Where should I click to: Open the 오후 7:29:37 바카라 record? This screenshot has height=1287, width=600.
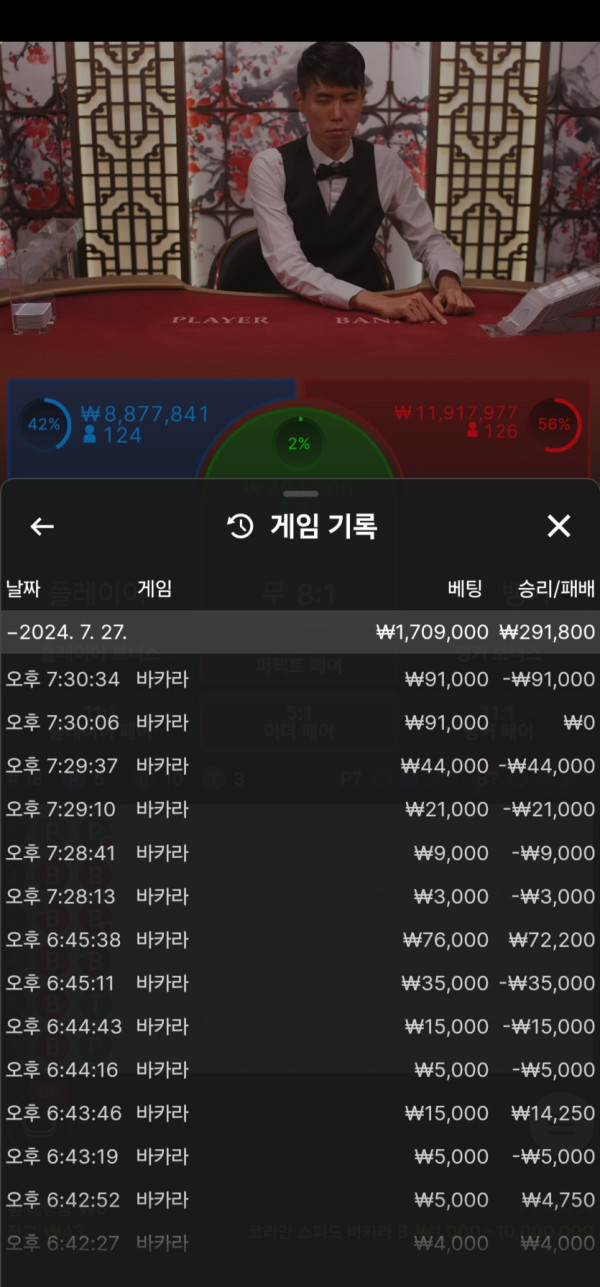300,766
